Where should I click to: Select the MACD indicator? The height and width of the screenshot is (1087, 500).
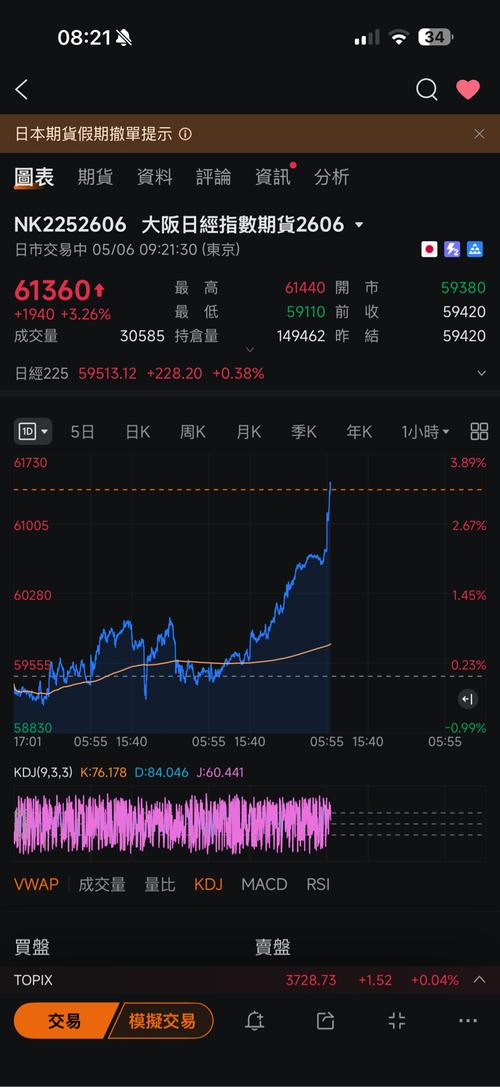click(x=264, y=885)
